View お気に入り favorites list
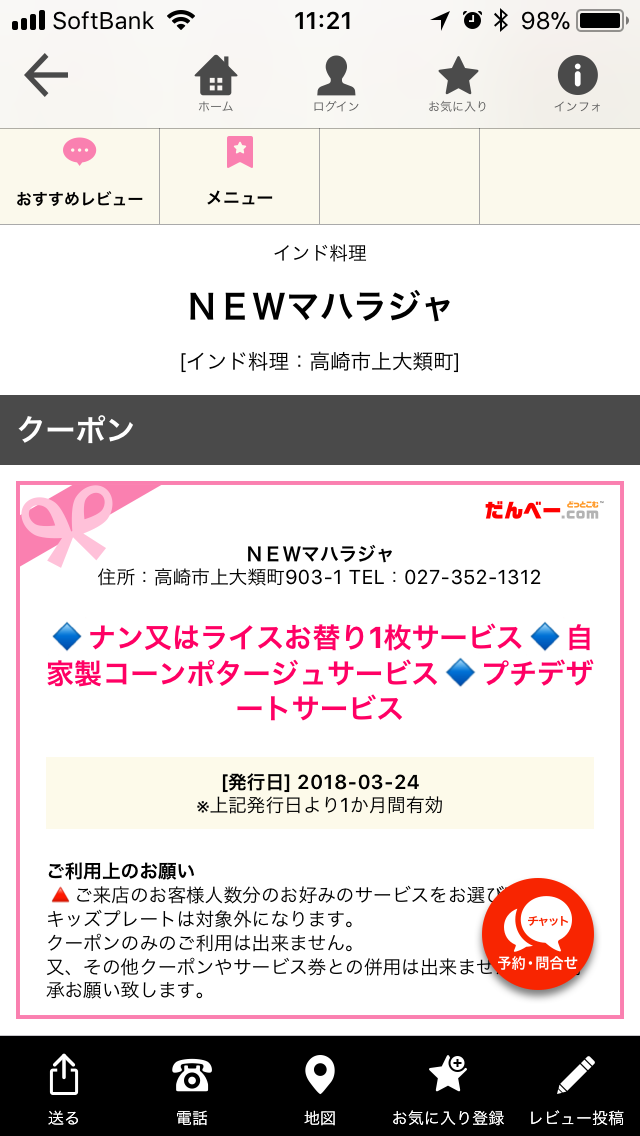The image size is (640, 1136). 457,83
